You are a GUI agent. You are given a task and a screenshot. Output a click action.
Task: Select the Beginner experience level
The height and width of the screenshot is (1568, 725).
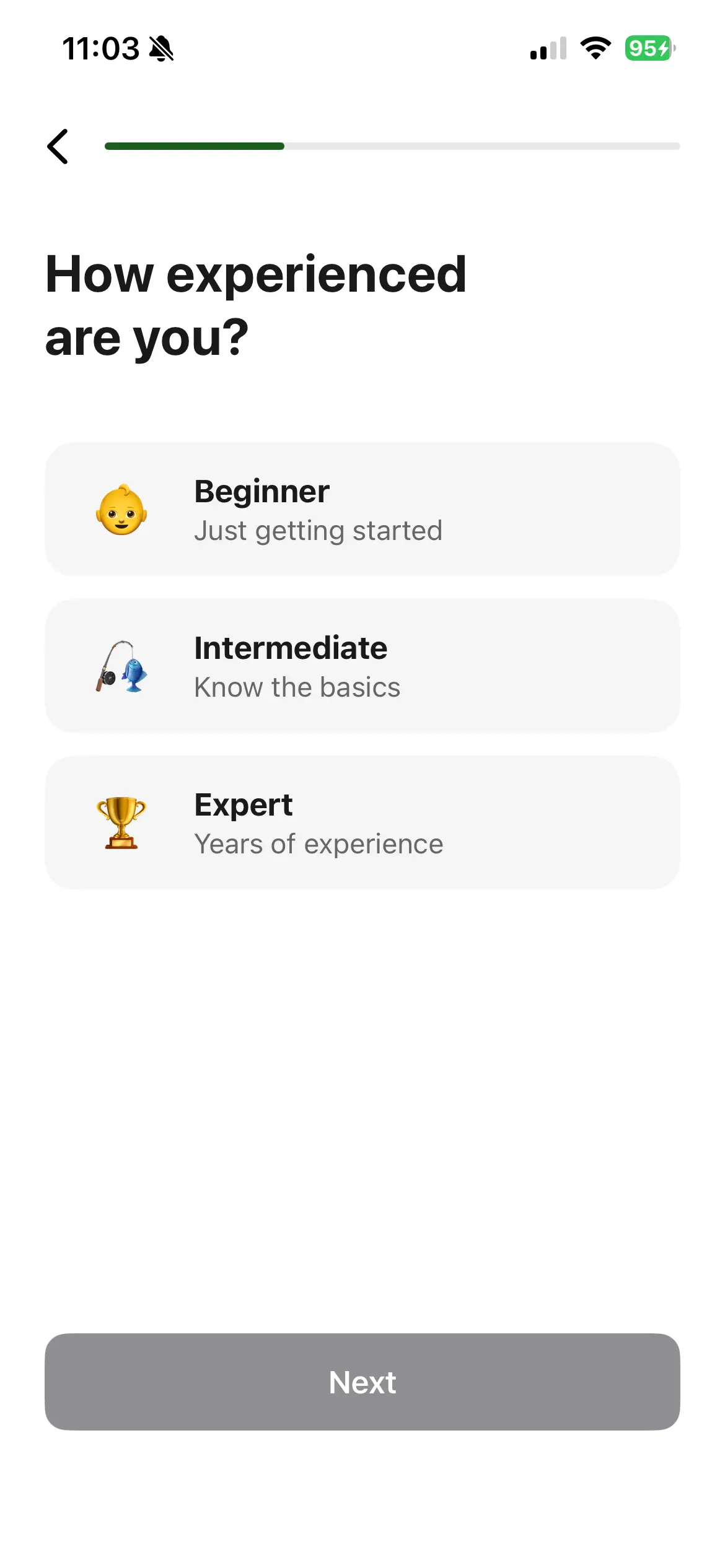[x=362, y=509]
